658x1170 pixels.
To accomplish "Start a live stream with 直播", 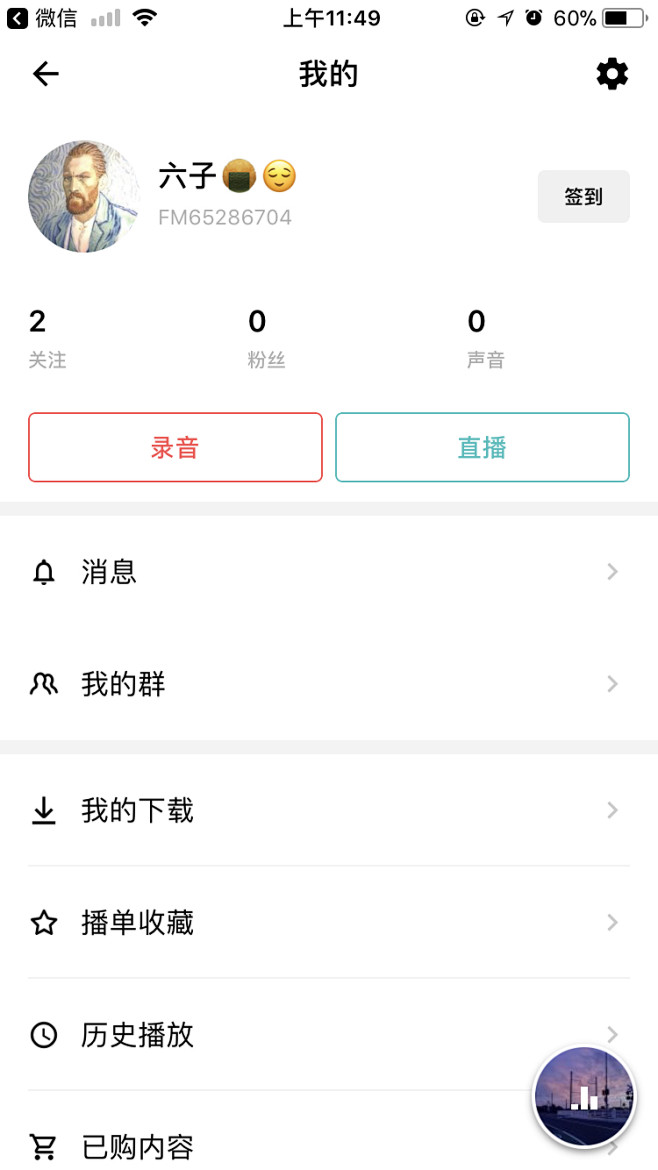I will point(482,447).
